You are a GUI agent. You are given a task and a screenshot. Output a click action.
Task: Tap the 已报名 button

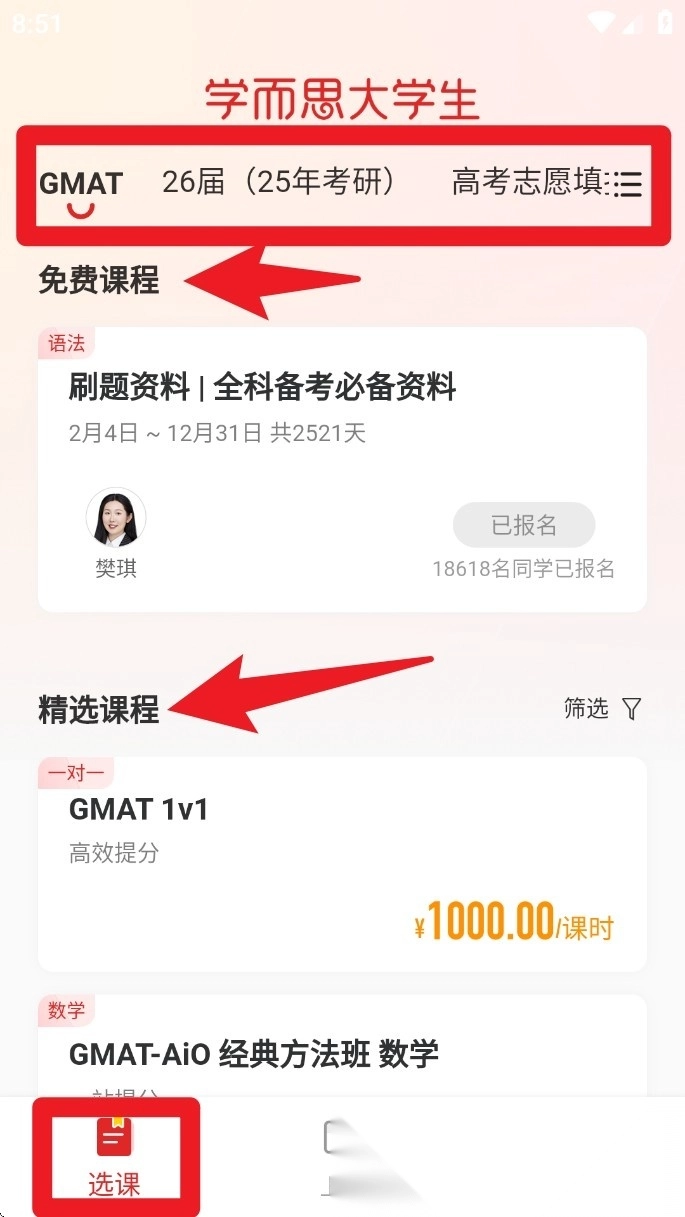524,525
